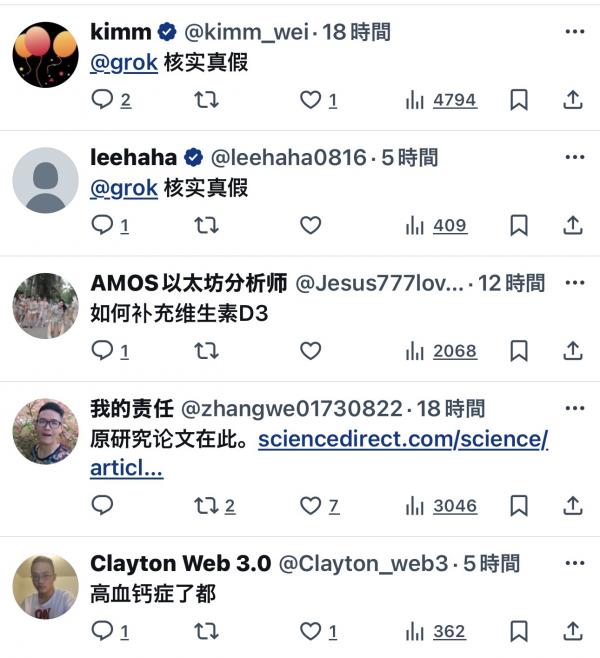Viewport: 600px width, 658px height.
Task: Open the overflow menu on 我的责任's reply
Action: [x=574, y=408]
